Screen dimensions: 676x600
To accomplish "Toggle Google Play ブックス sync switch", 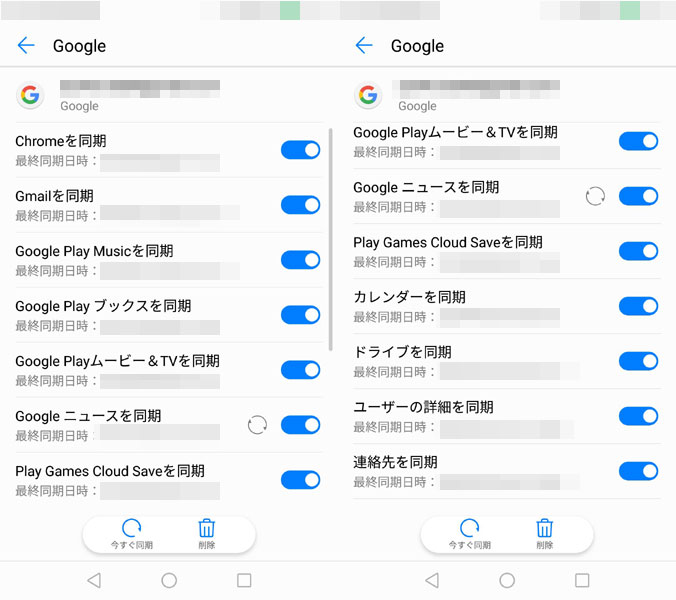I will pyautogui.click(x=300, y=315).
